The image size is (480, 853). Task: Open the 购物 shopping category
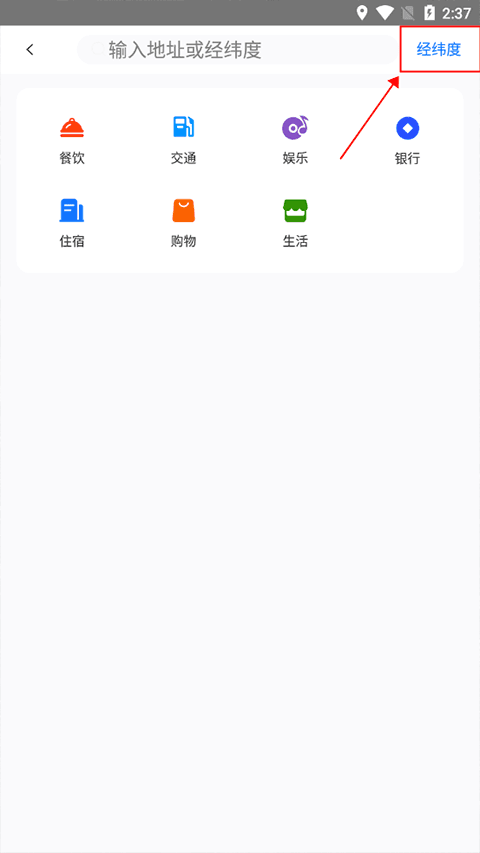[183, 223]
